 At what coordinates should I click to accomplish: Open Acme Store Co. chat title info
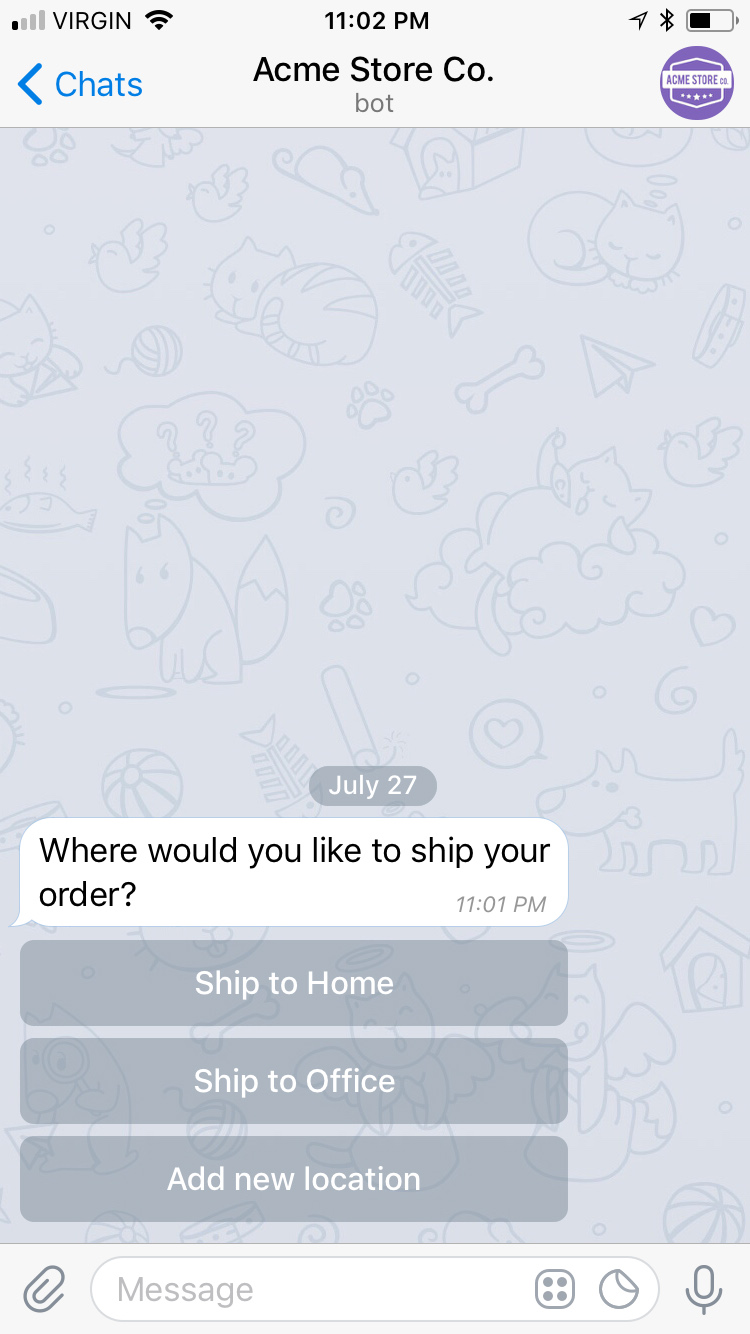(x=374, y=84)
